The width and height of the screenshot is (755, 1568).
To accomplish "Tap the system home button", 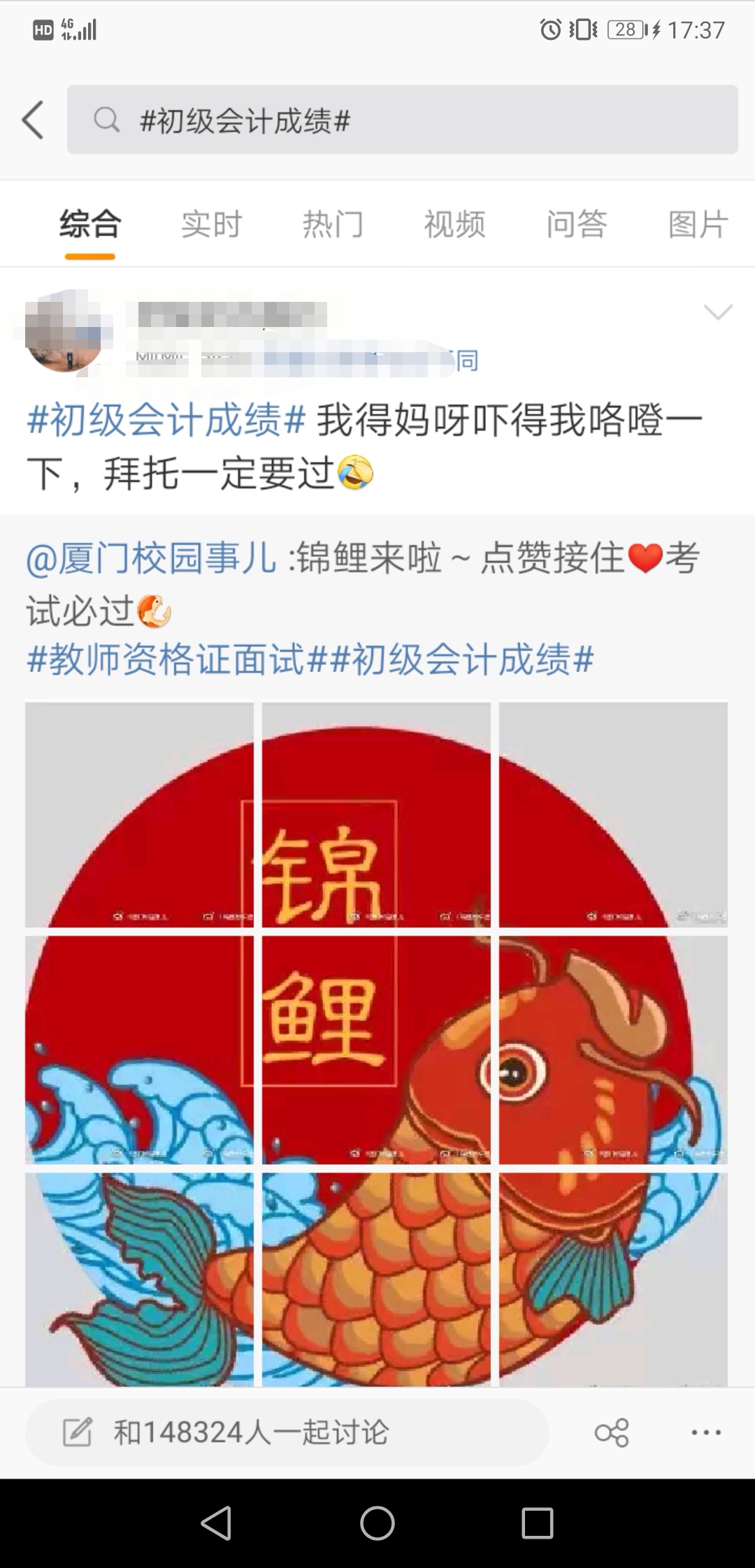I will click(x=377, y=1523).
